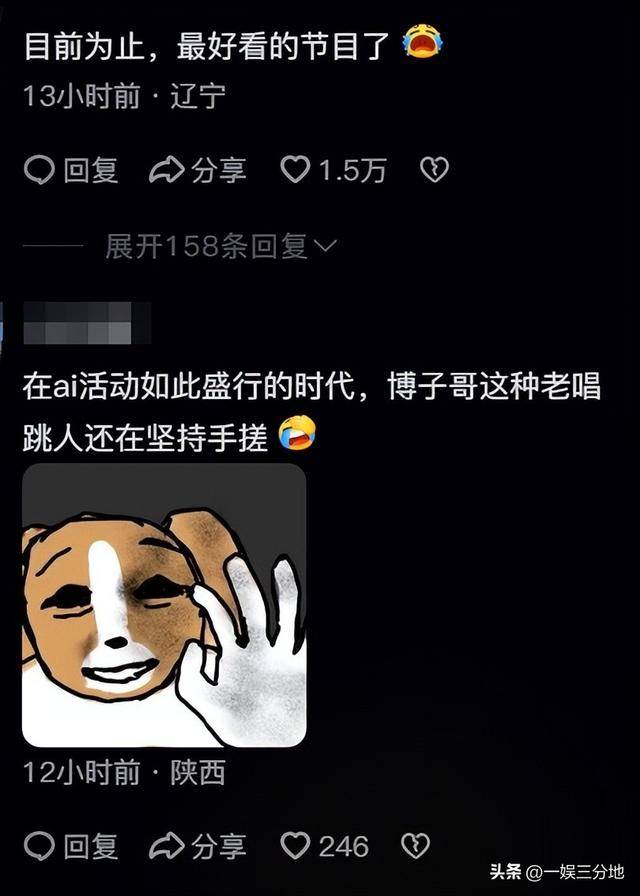Share the 12小时前 comment
The width and height of the screenshot is (640, 896).
tap(197, 846)
